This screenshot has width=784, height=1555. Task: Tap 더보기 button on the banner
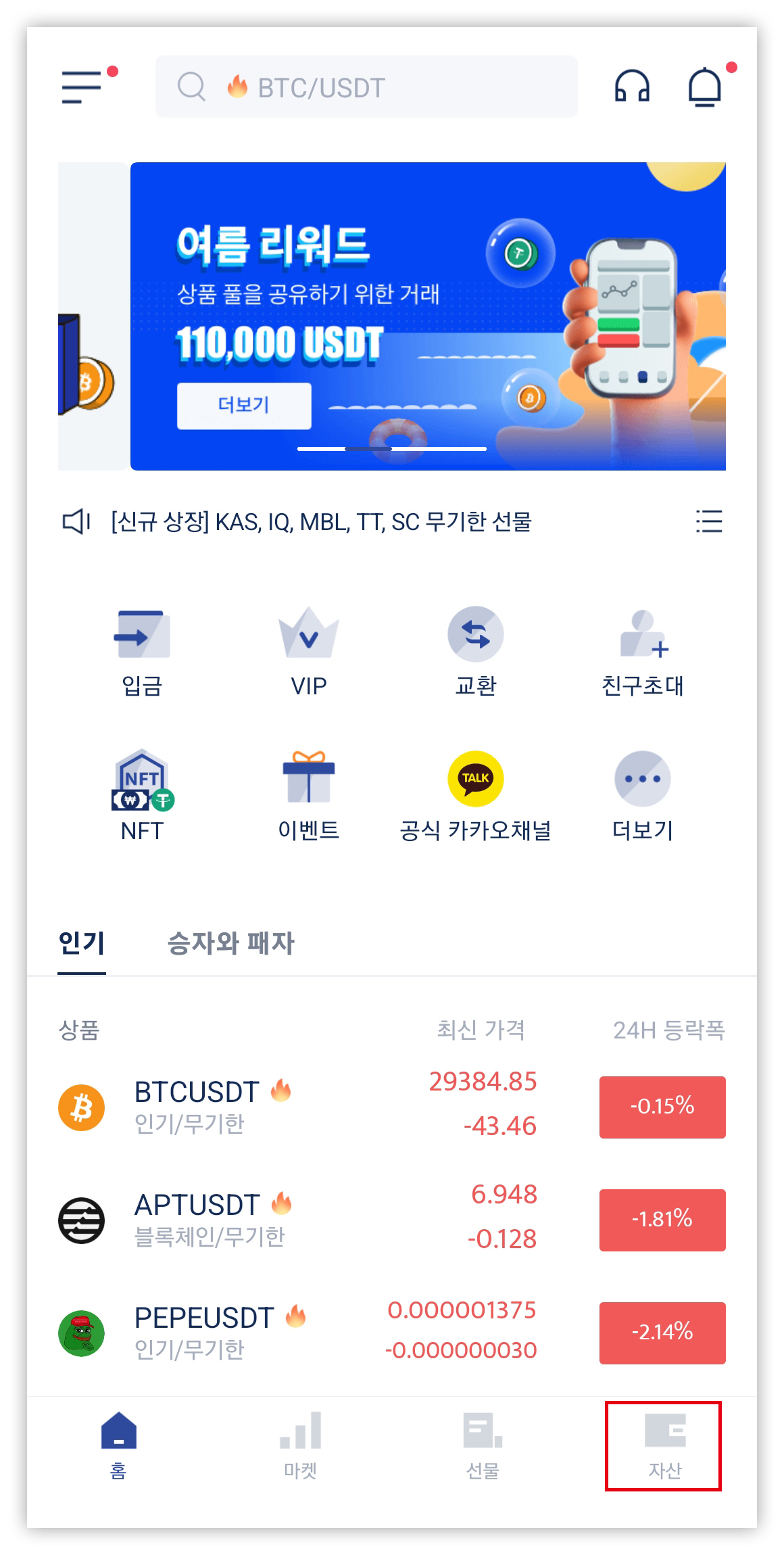pyautogui.click(x=244, y=406)
